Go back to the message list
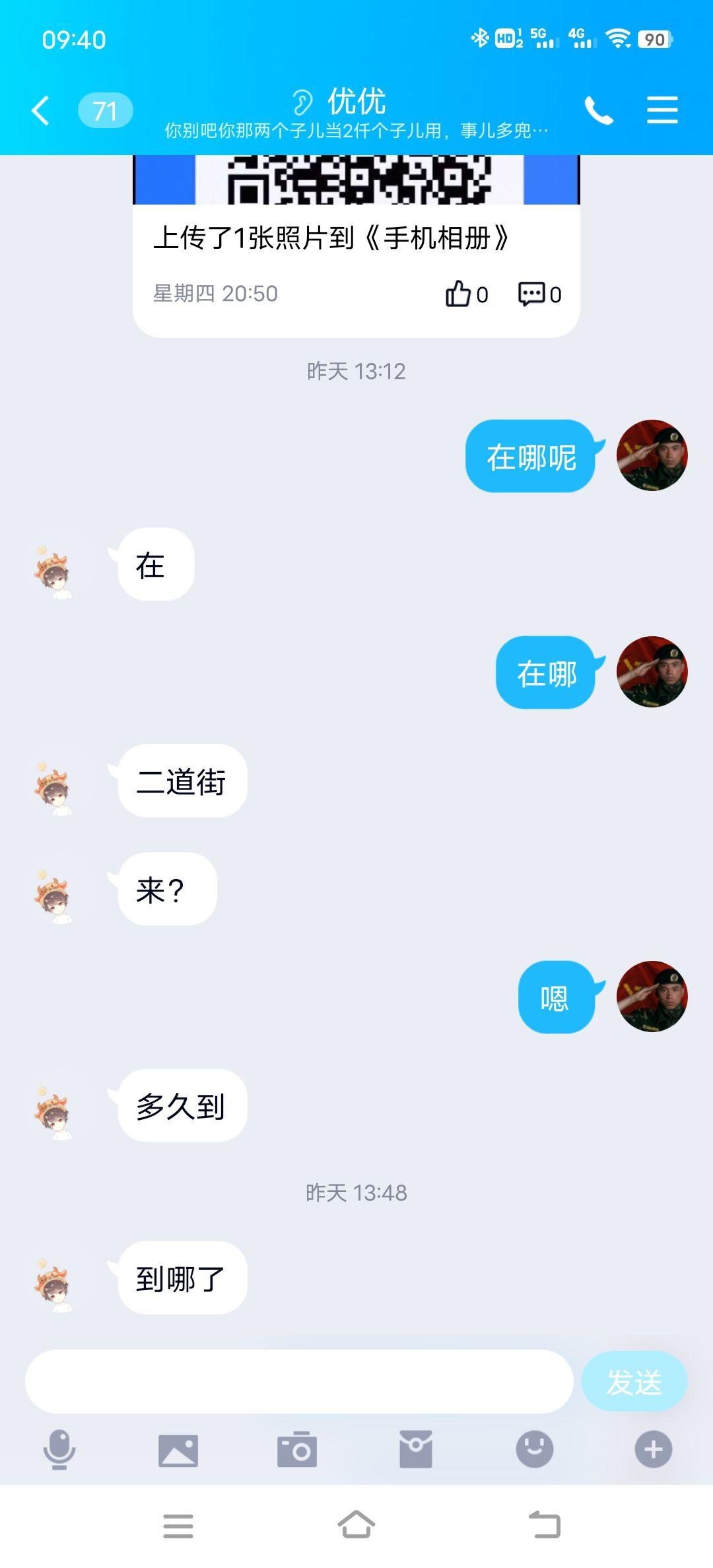713x1568 pixels. click(x=41, y=110)
